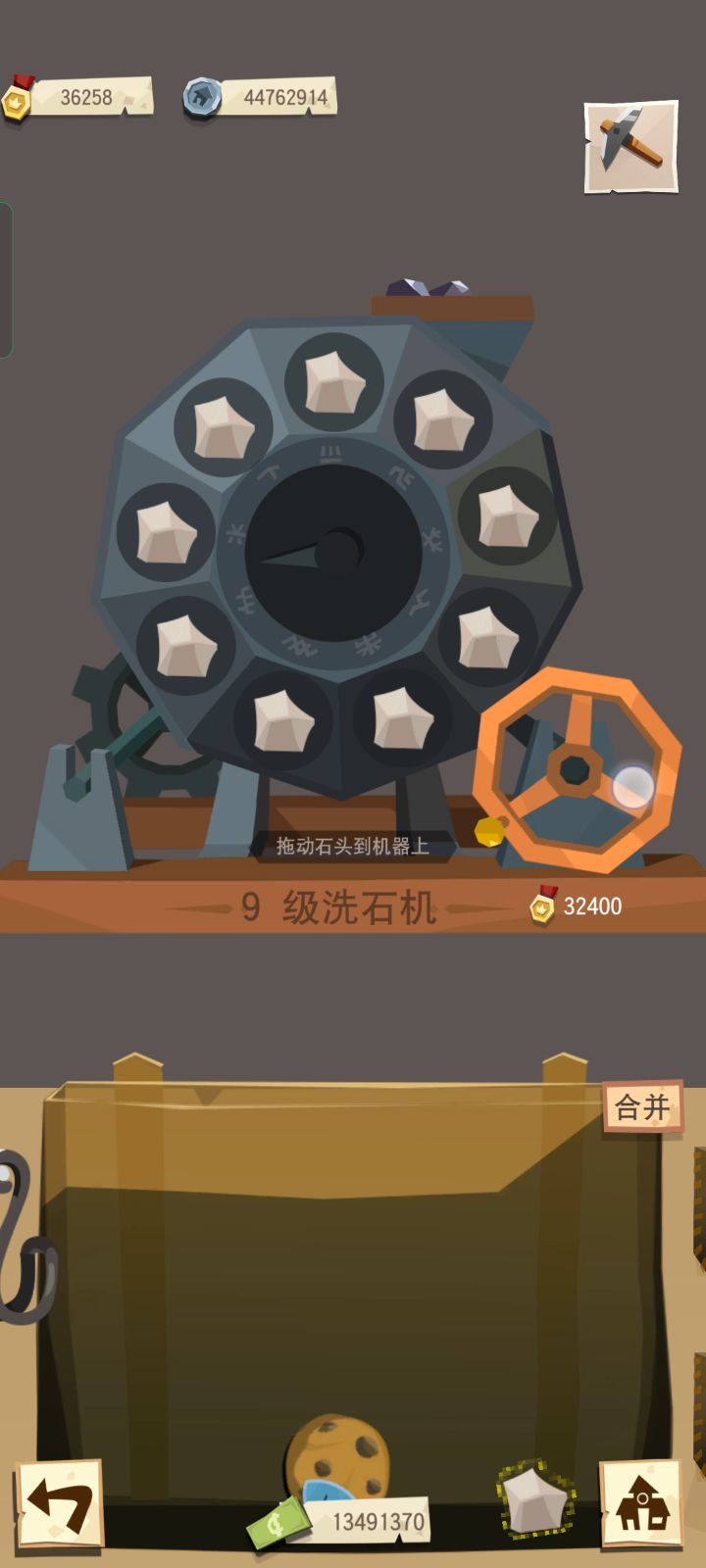Go back with the return arrow
The width and height of the screenshot is (706, 1568).
(60, 1505)
